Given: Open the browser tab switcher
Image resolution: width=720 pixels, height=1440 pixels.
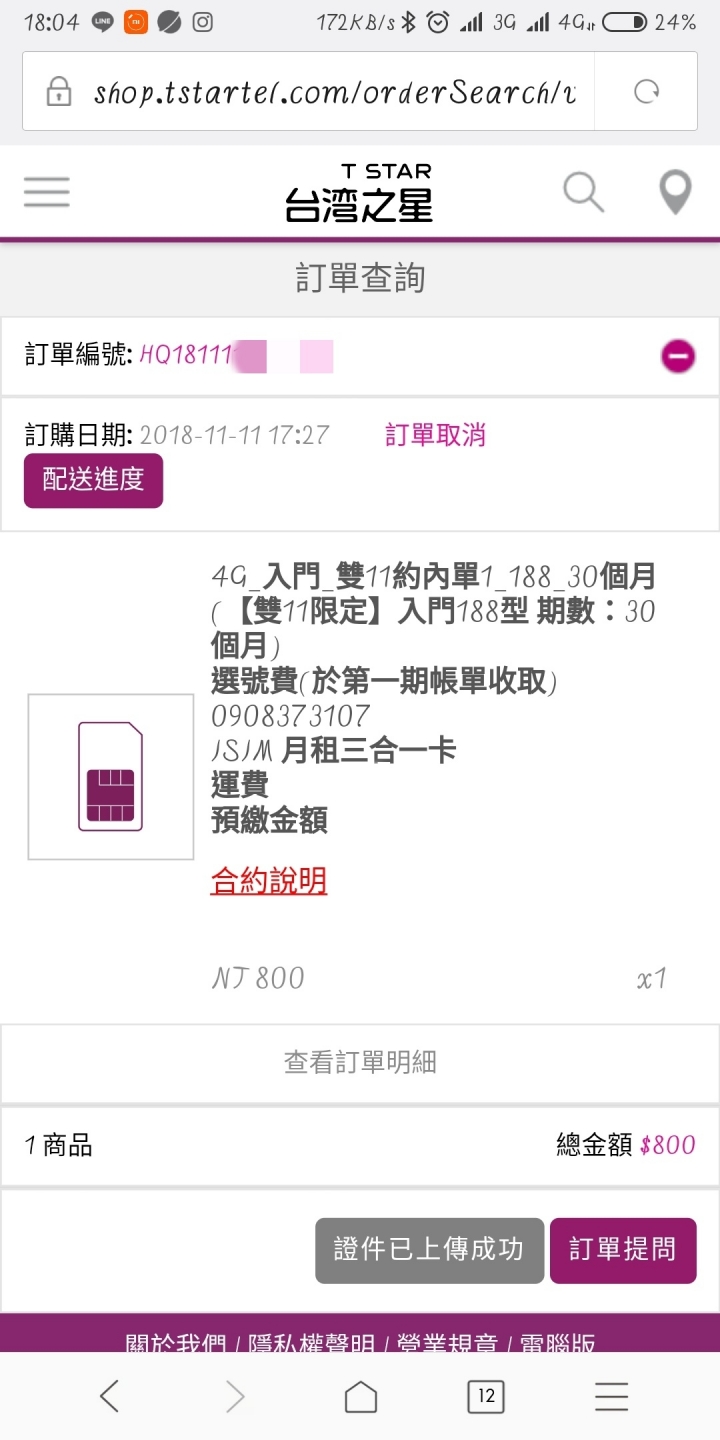Looking at the screenshot, I should tap(486, 1396).
